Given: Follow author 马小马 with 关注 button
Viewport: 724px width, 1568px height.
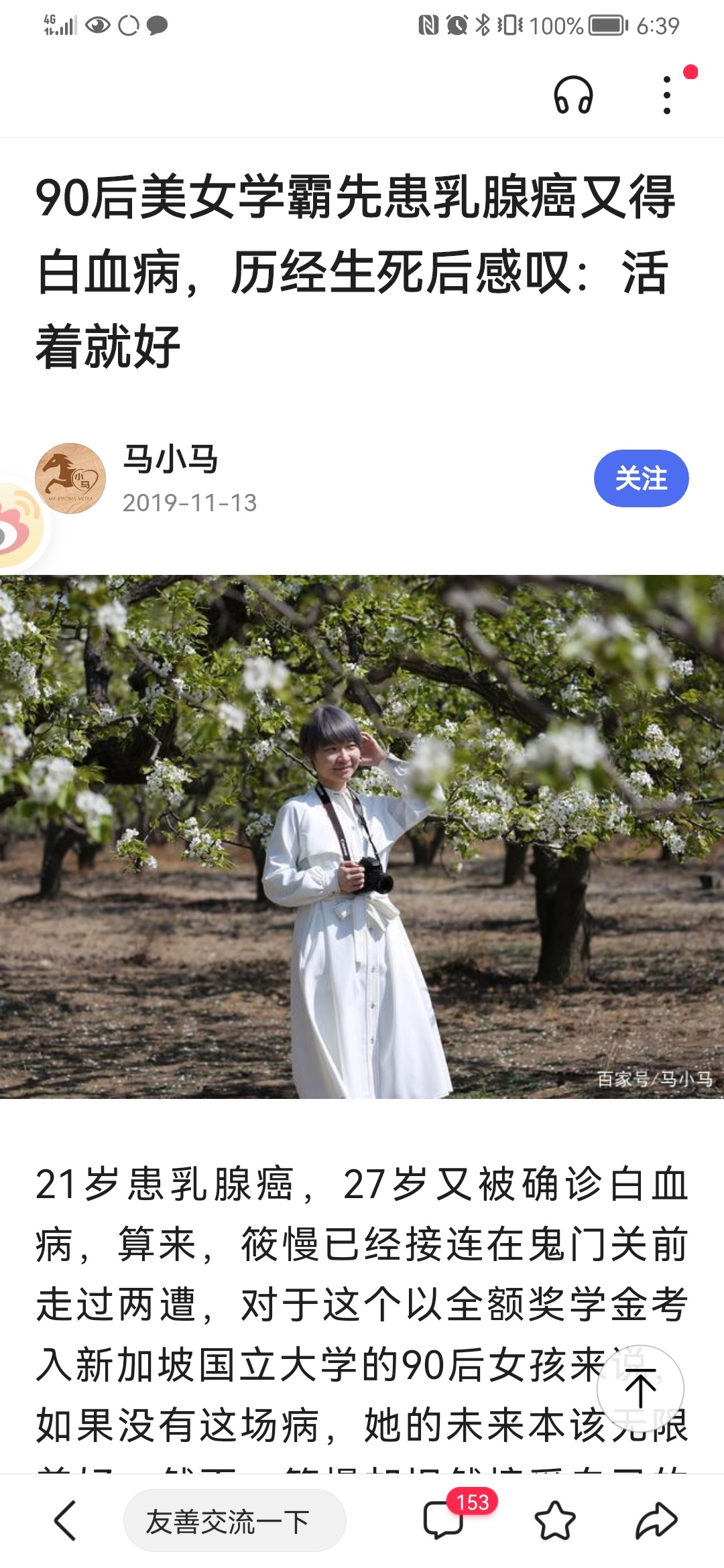Looking at the screenshot, I should (x=641, y=478).
